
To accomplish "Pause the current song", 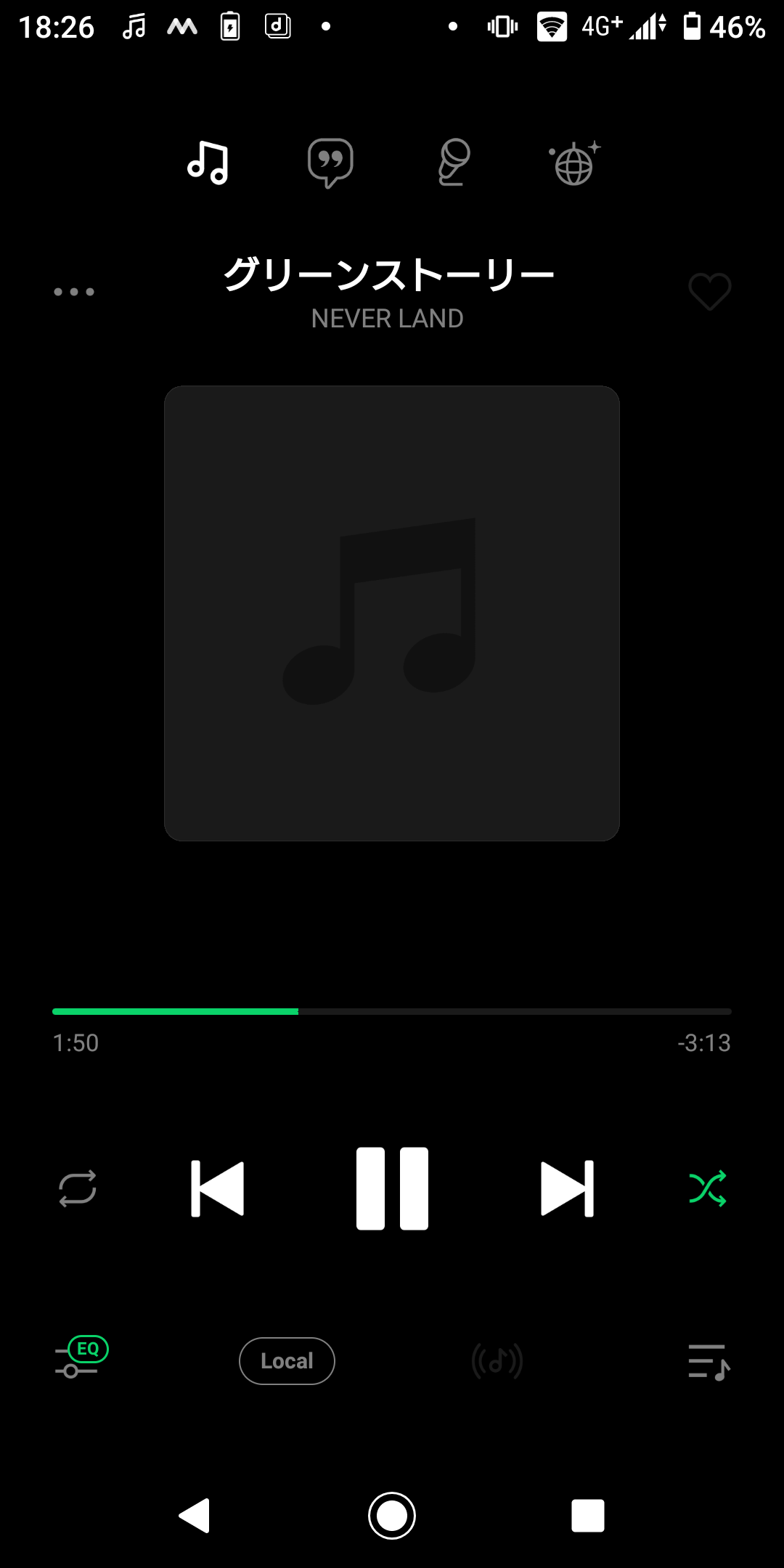I will 392,1188.
